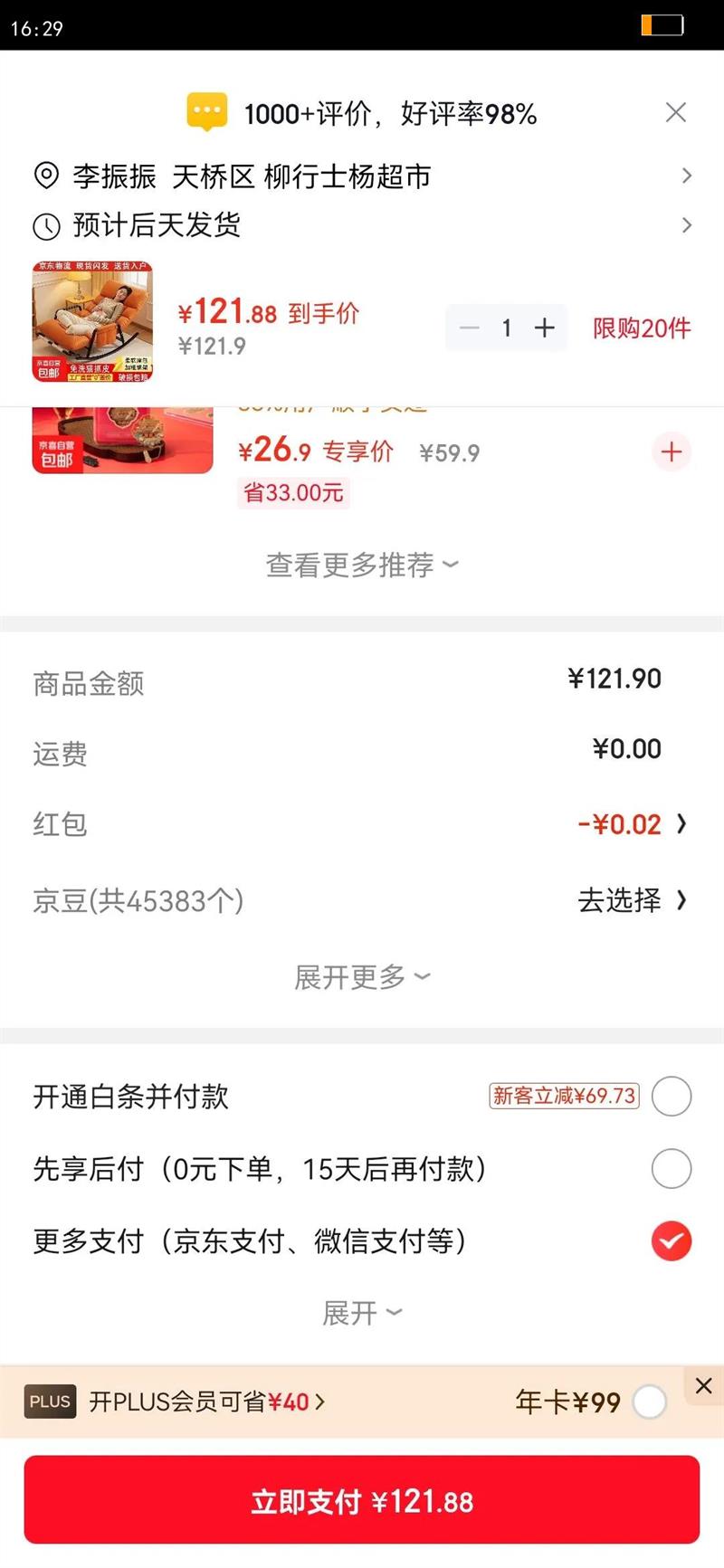Select 先享后付 pay-later option

671,1168
